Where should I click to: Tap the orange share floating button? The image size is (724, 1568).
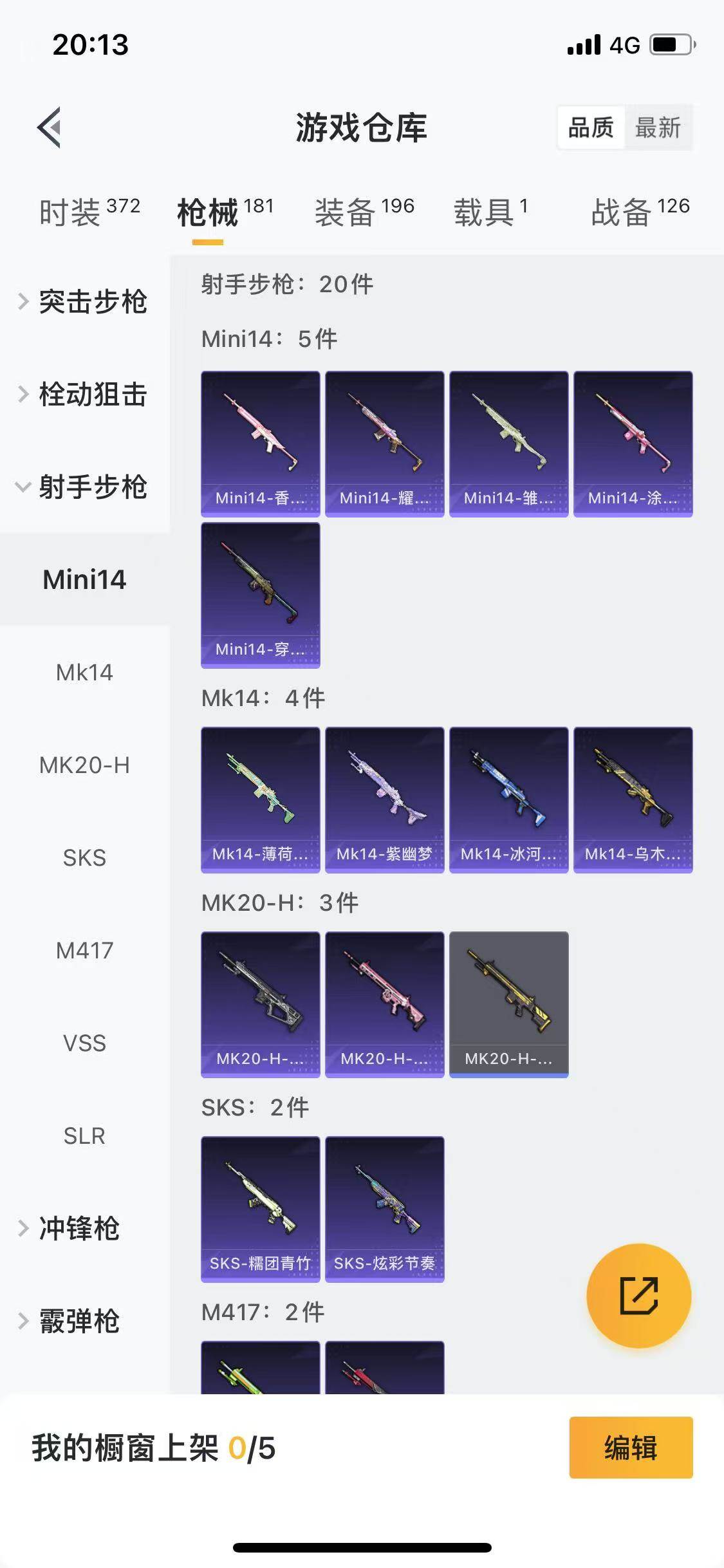pos(638,1295)
